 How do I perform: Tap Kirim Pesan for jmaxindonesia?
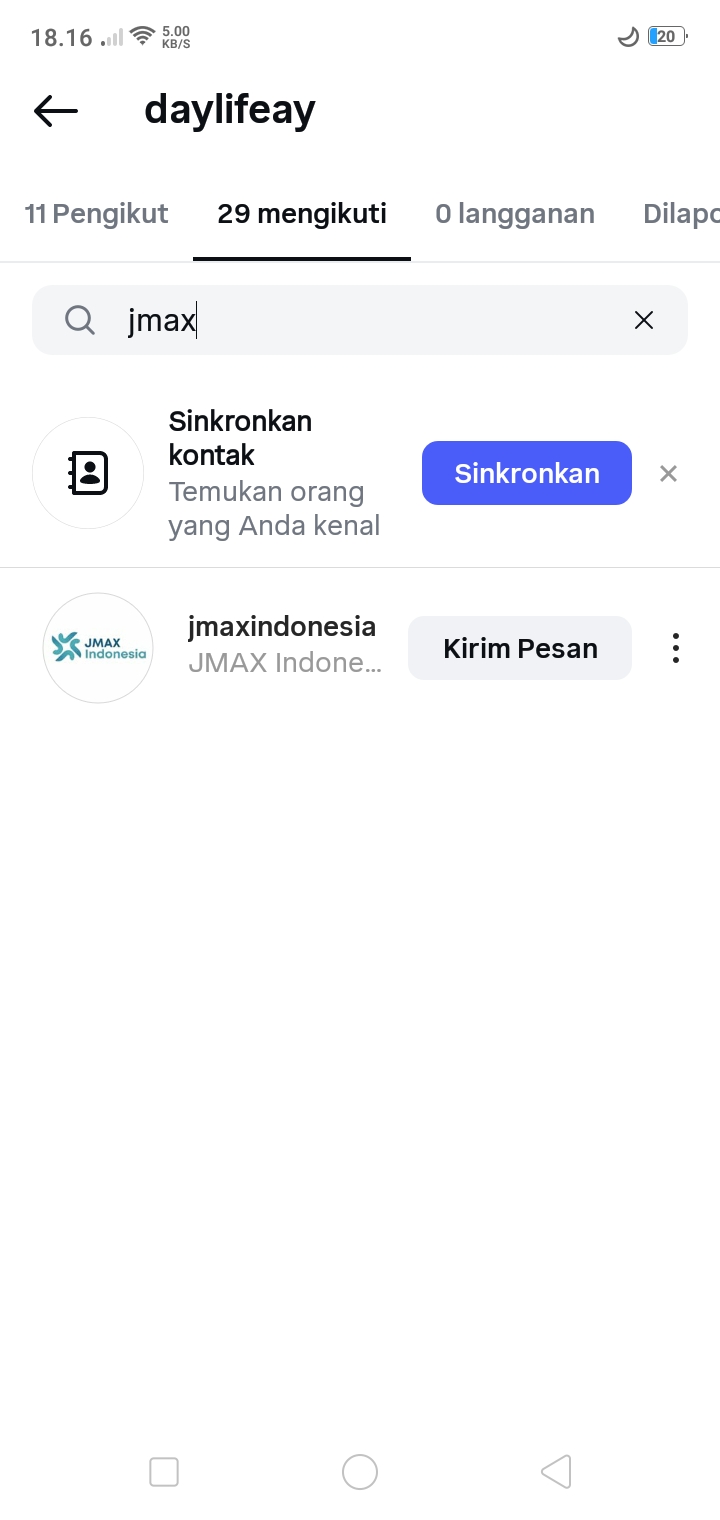click(520, 648)
